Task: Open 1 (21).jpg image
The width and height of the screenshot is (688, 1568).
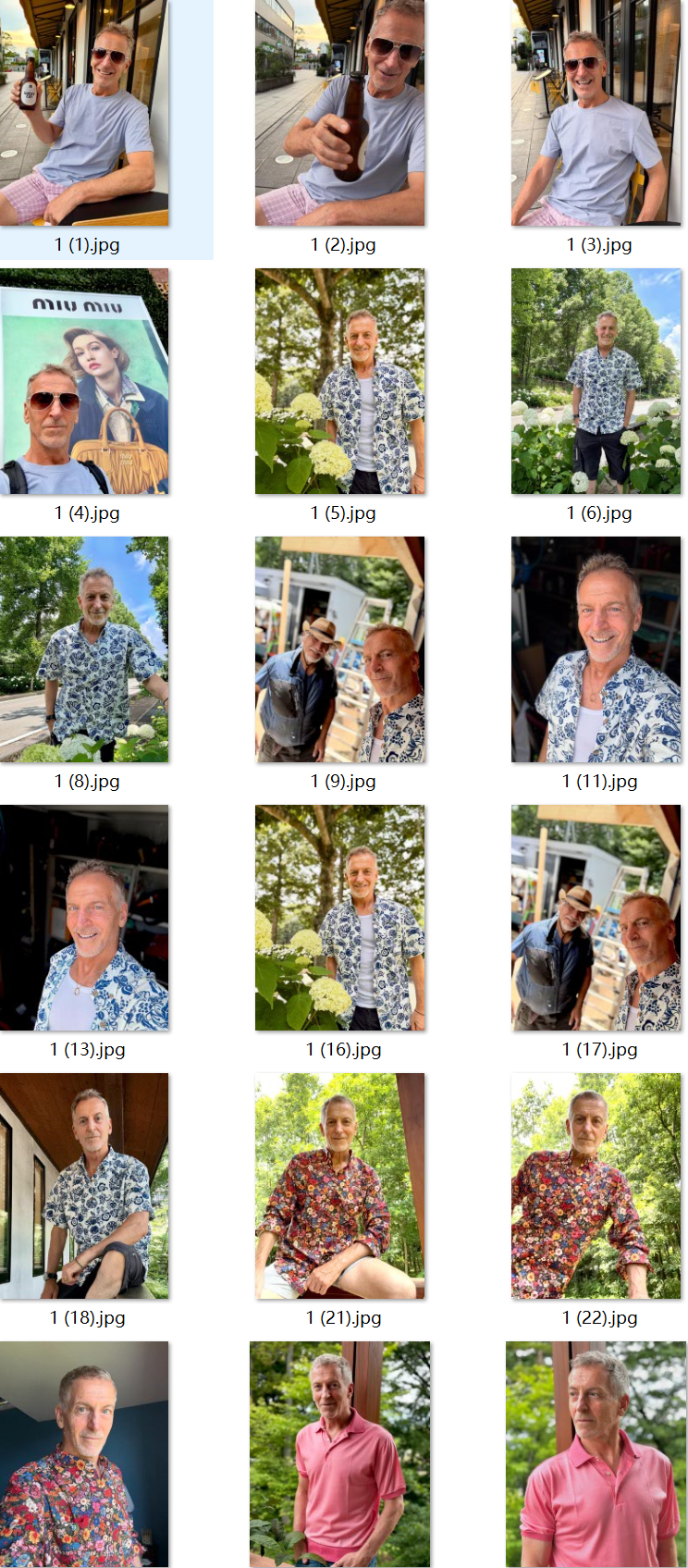Action: (340, 1186)
